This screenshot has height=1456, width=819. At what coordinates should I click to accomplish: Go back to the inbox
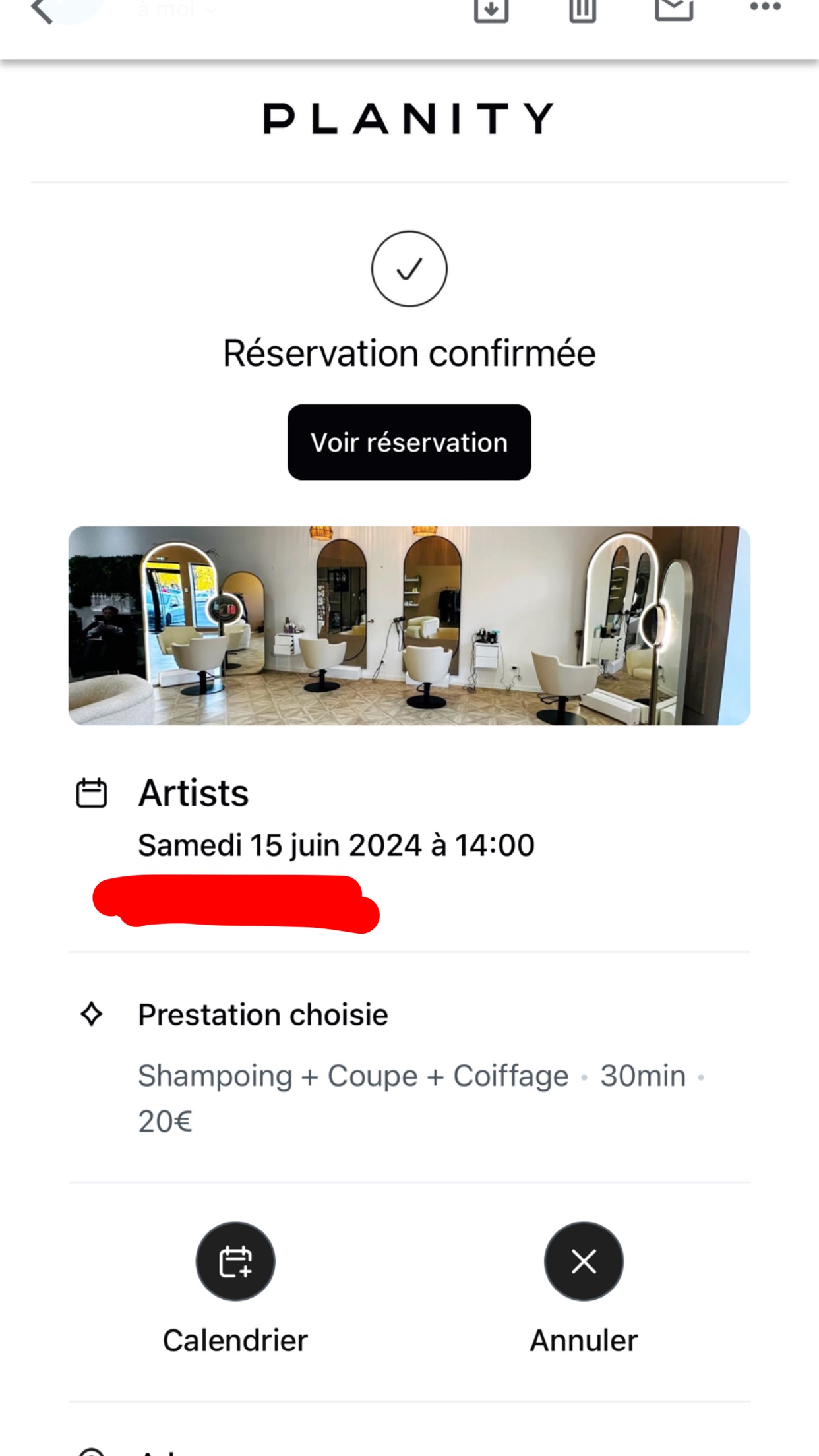42,11
